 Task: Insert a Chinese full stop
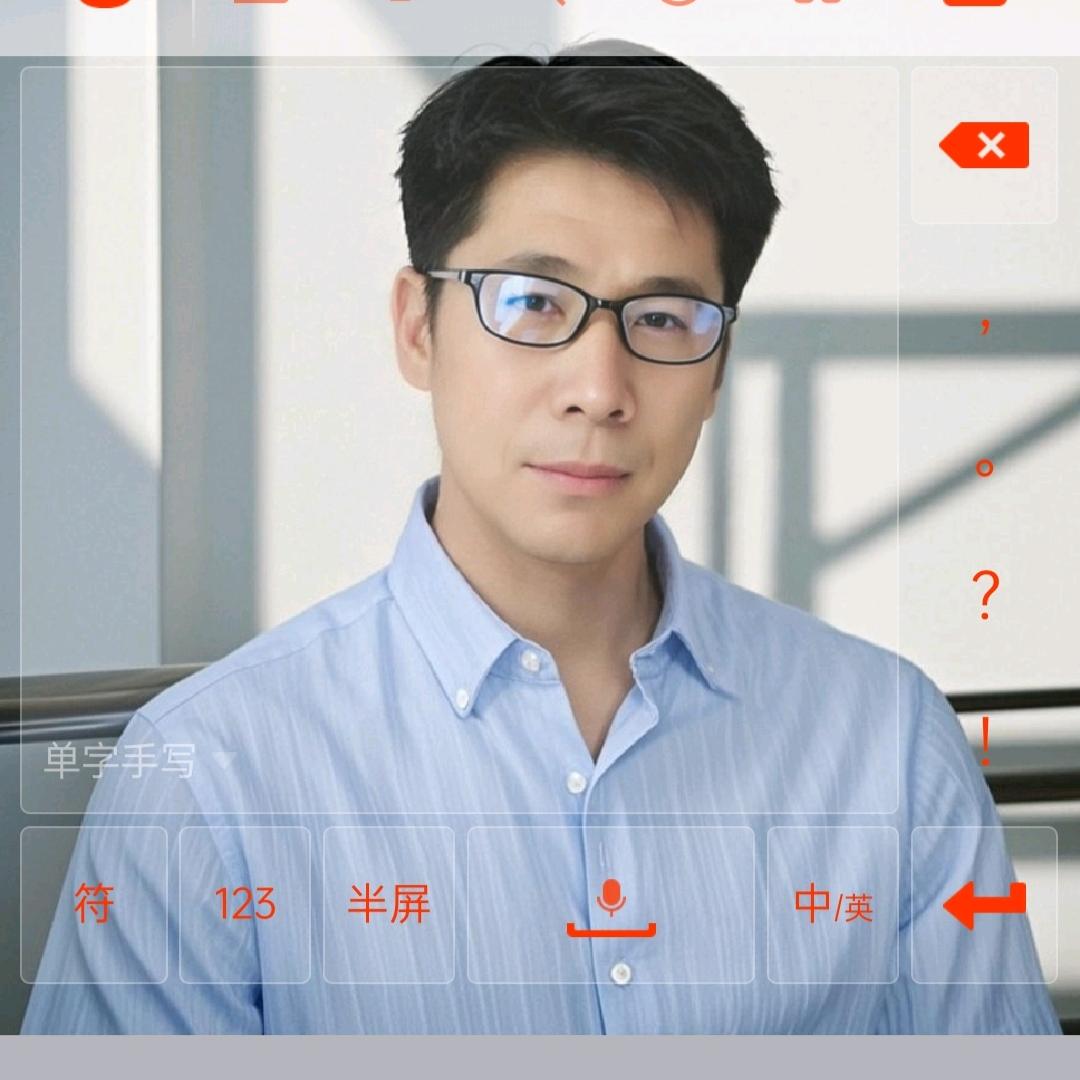point(984,467)
